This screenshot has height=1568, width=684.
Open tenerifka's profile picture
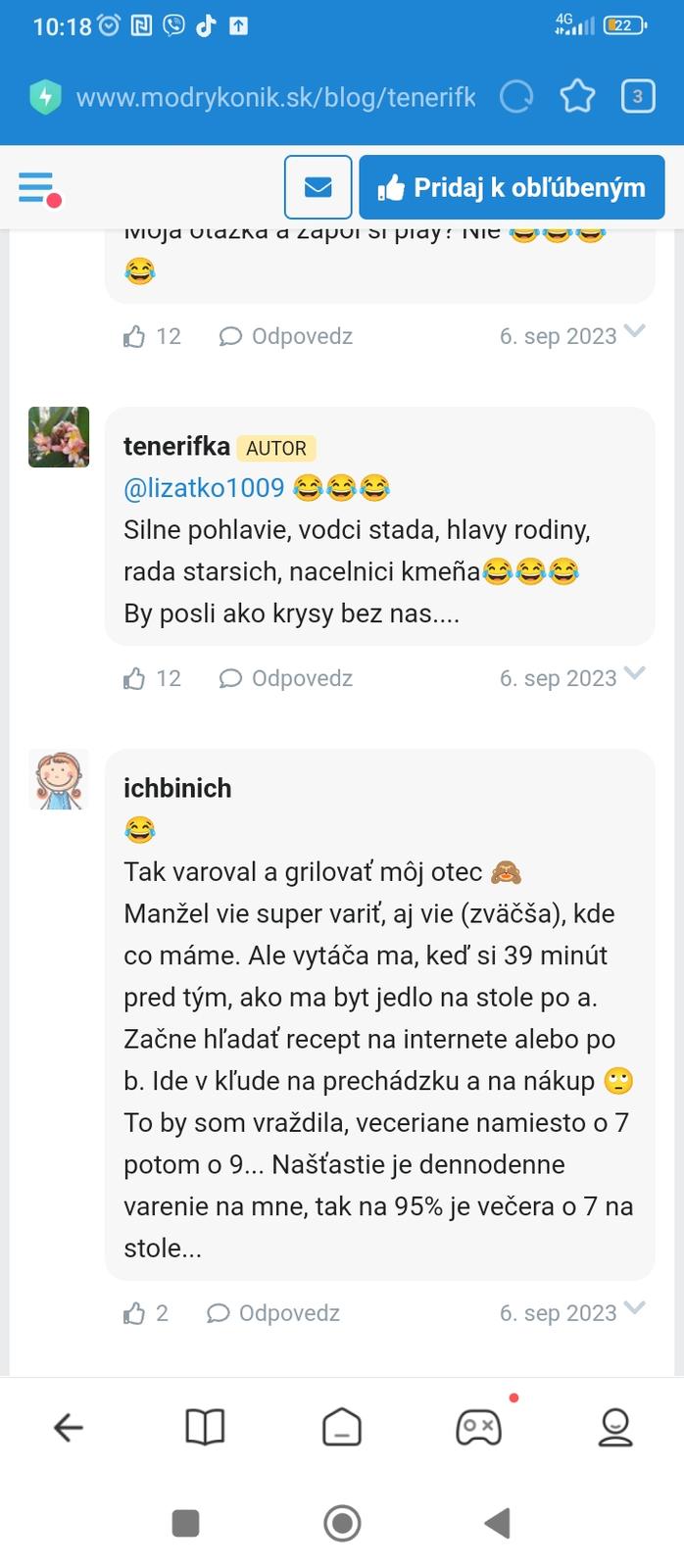tap(59, 437)
